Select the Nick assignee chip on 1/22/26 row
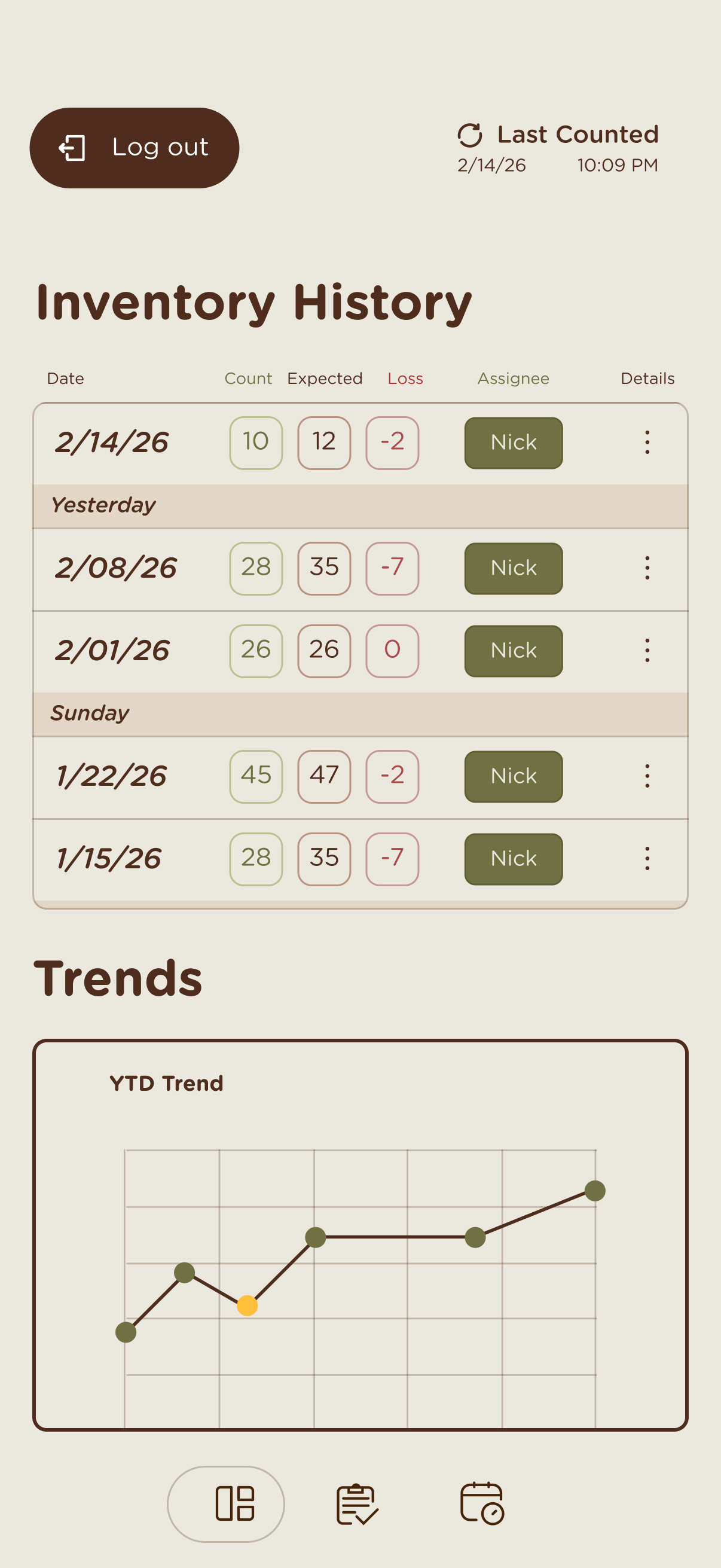 point(513,776)
